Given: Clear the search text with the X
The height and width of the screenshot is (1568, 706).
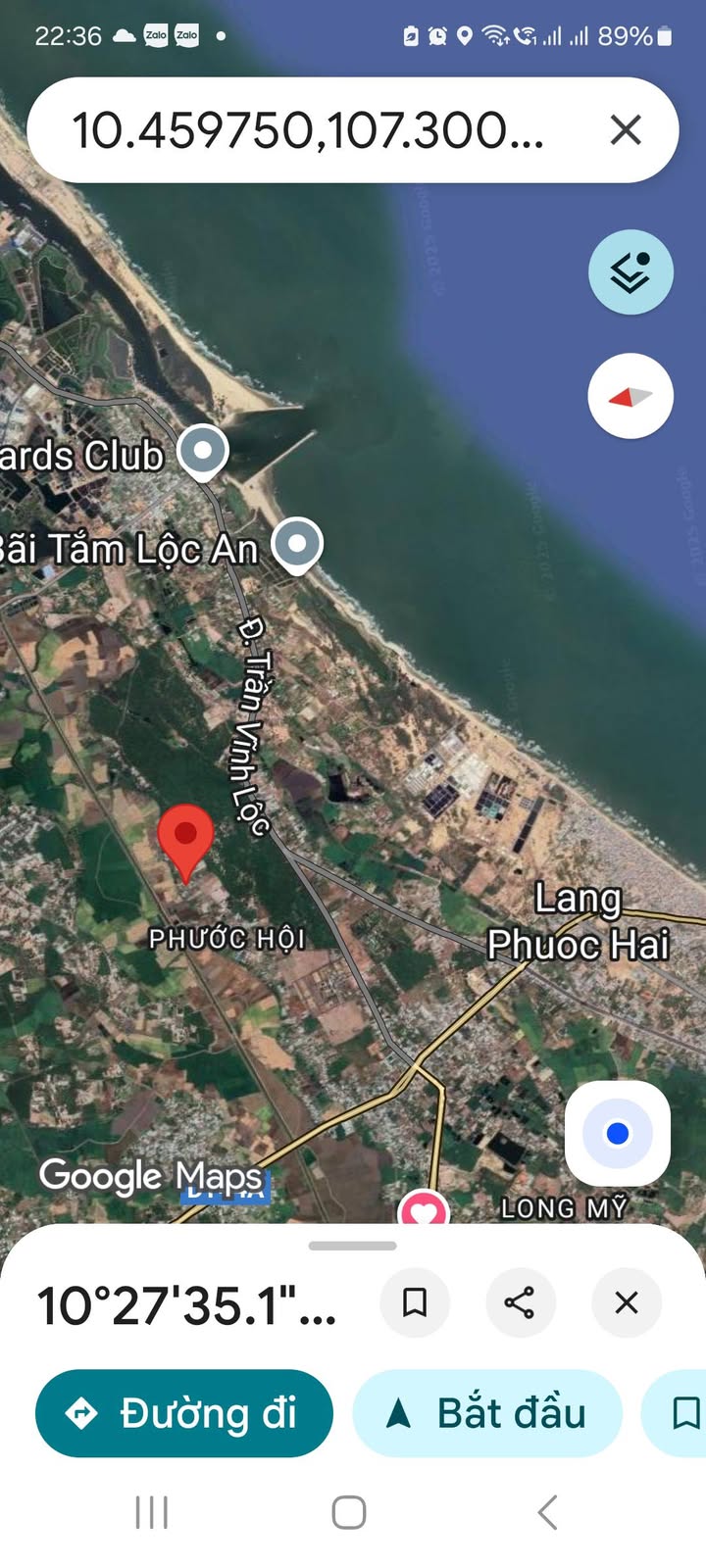Looking at the screenshot, I should 626,129.
